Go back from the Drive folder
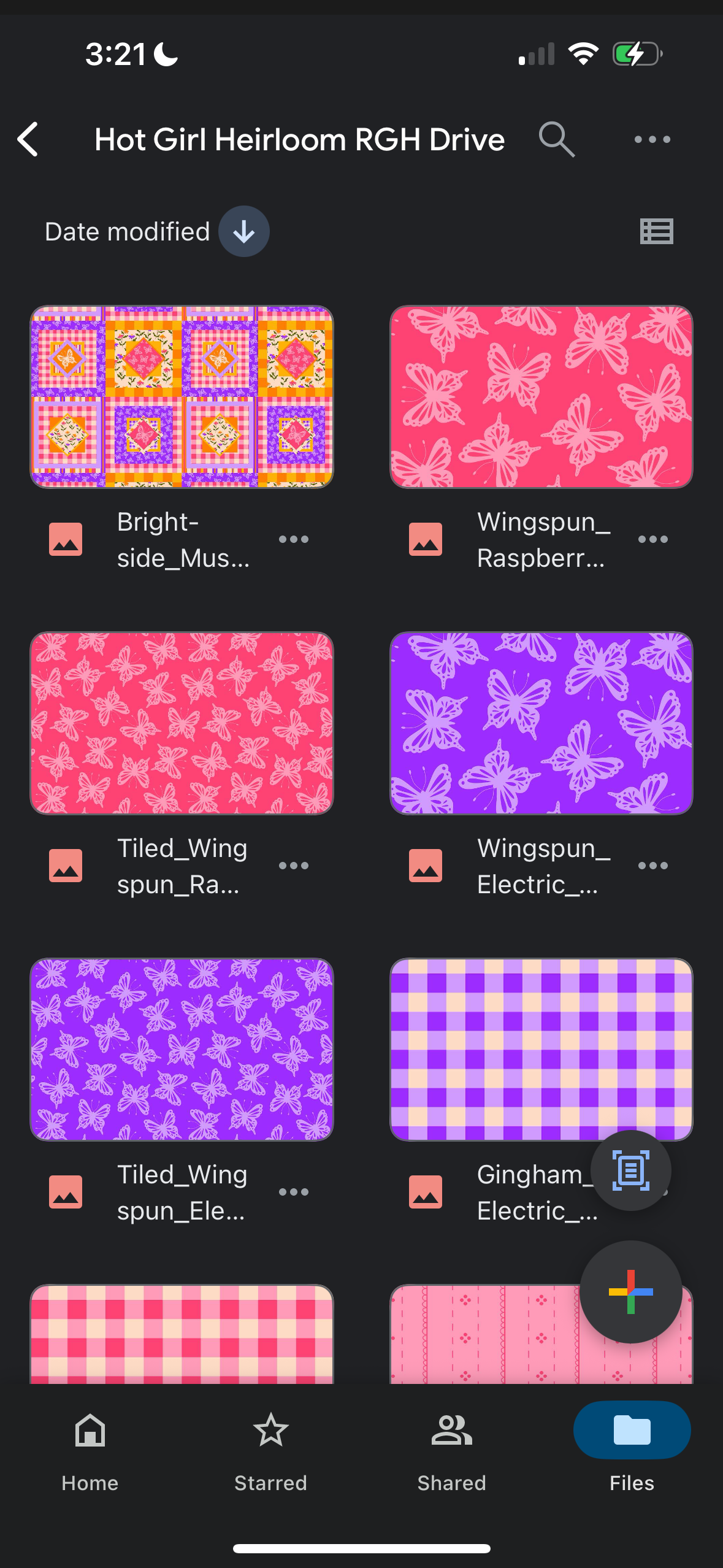The image size is (723, 1568). point(28,139)
